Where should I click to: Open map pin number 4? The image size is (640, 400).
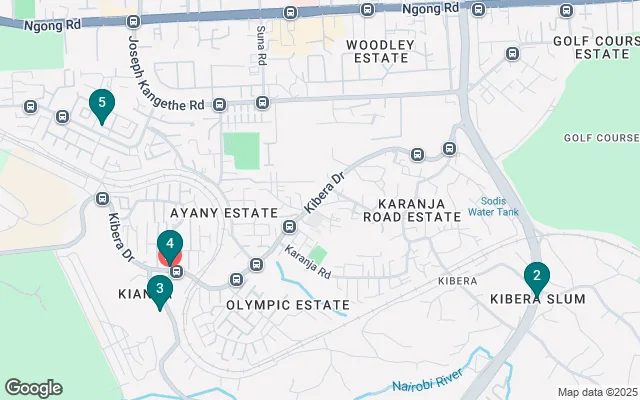click(171, 243)
